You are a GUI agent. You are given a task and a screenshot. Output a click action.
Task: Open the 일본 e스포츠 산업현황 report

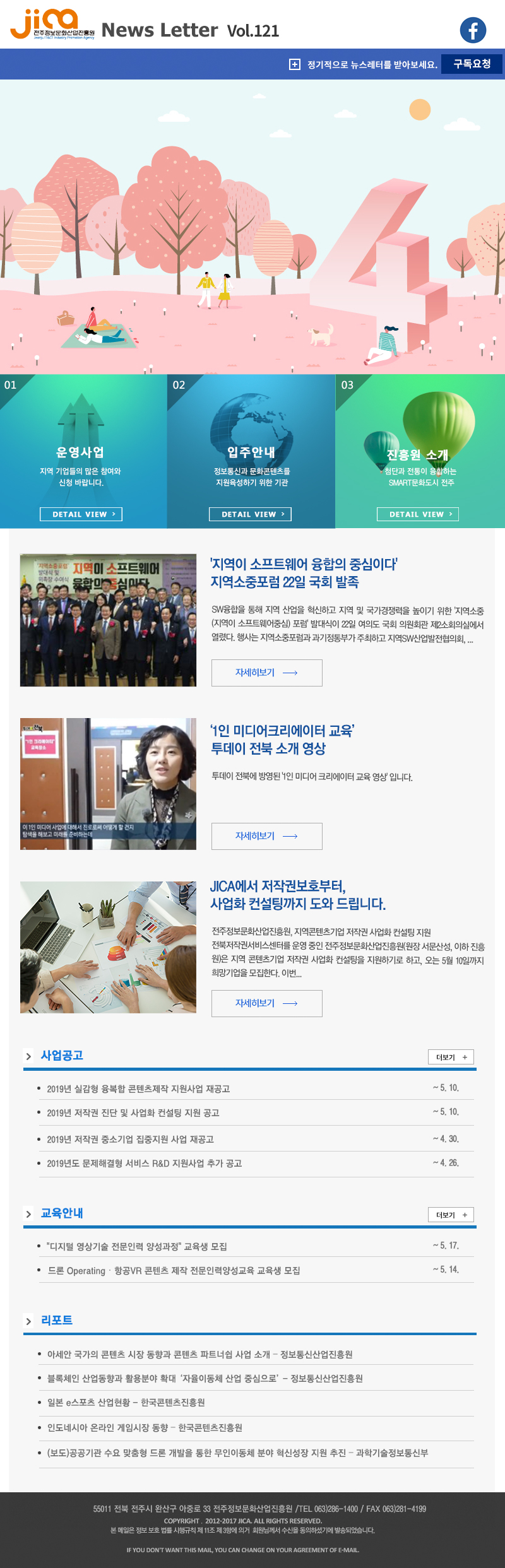coord(126,1403)
